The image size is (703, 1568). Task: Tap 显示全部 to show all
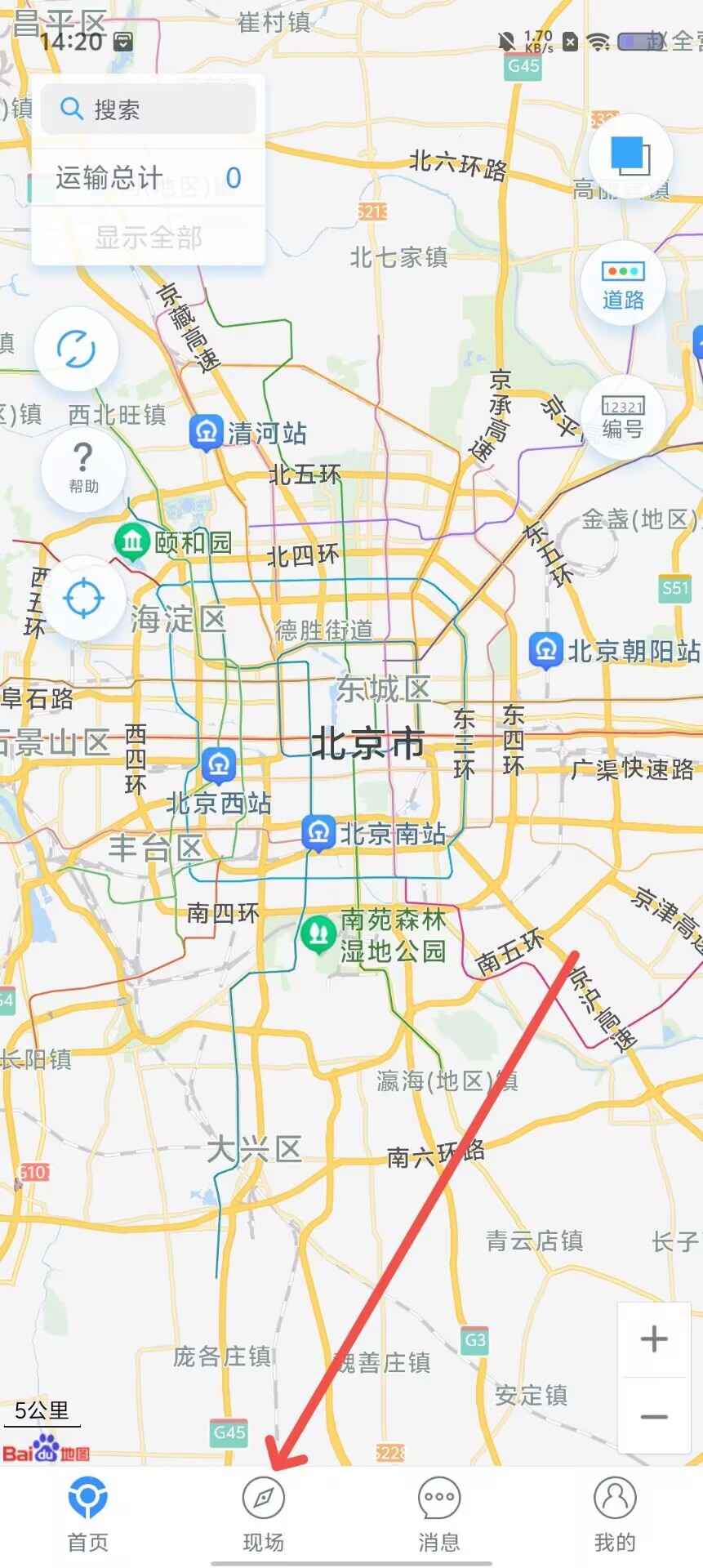[149, 238]
